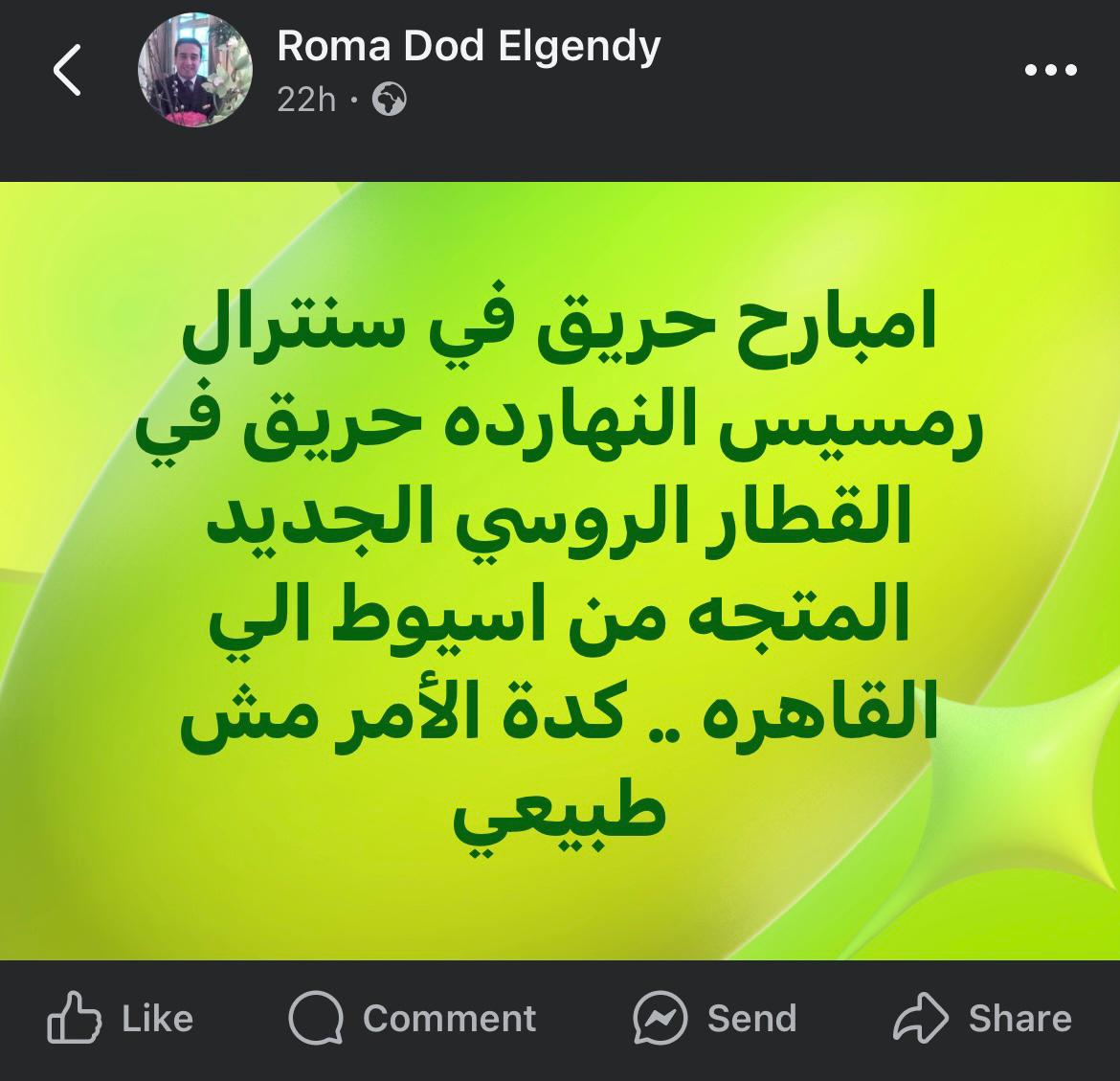Send the post via Messenger
Viewport: 1120px width, 1081px height.
(x=714, y=1018)
